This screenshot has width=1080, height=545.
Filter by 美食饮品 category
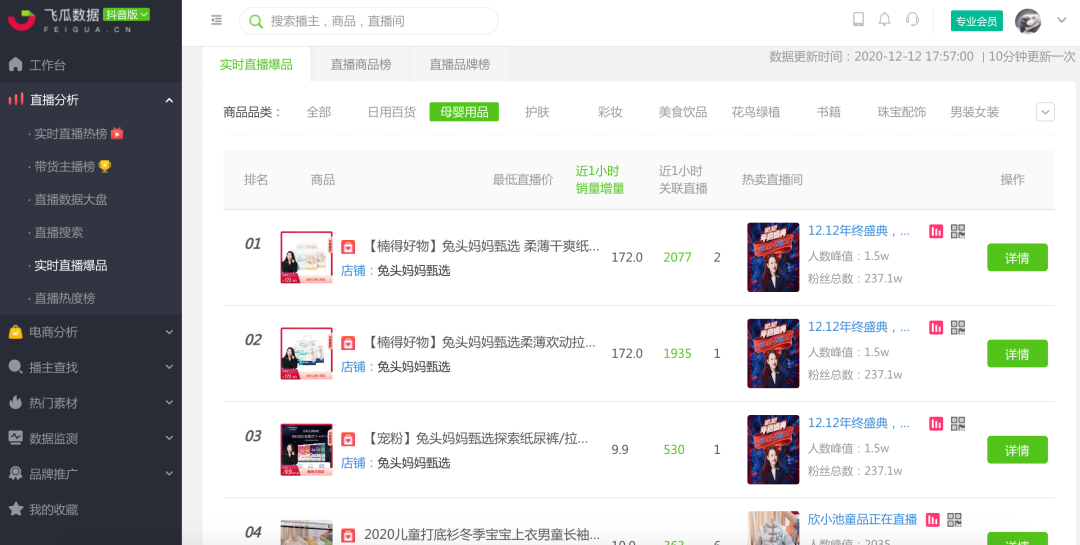682,112
